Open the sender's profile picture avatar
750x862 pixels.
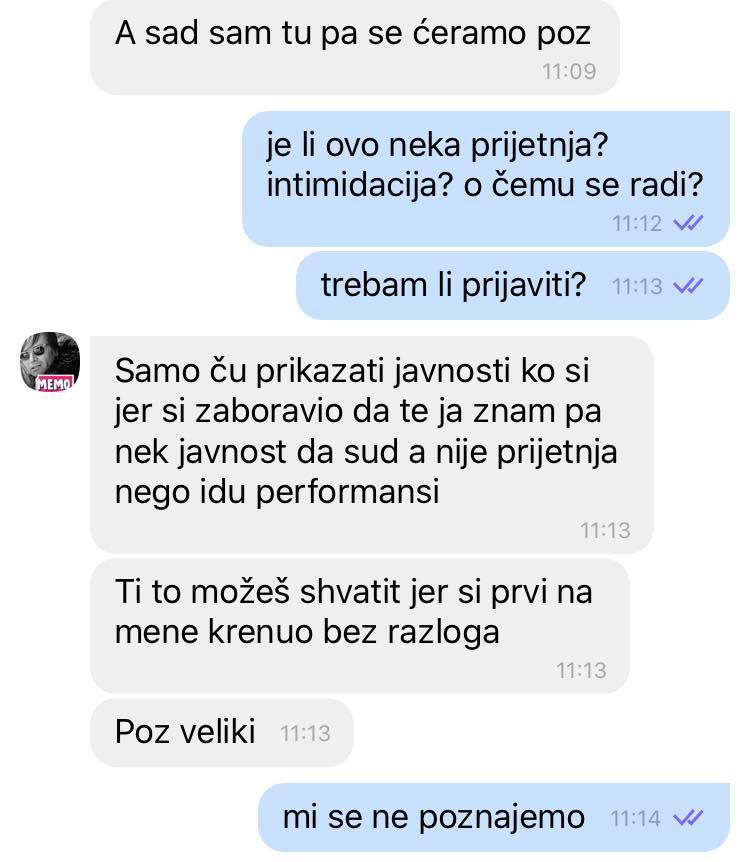49,361
